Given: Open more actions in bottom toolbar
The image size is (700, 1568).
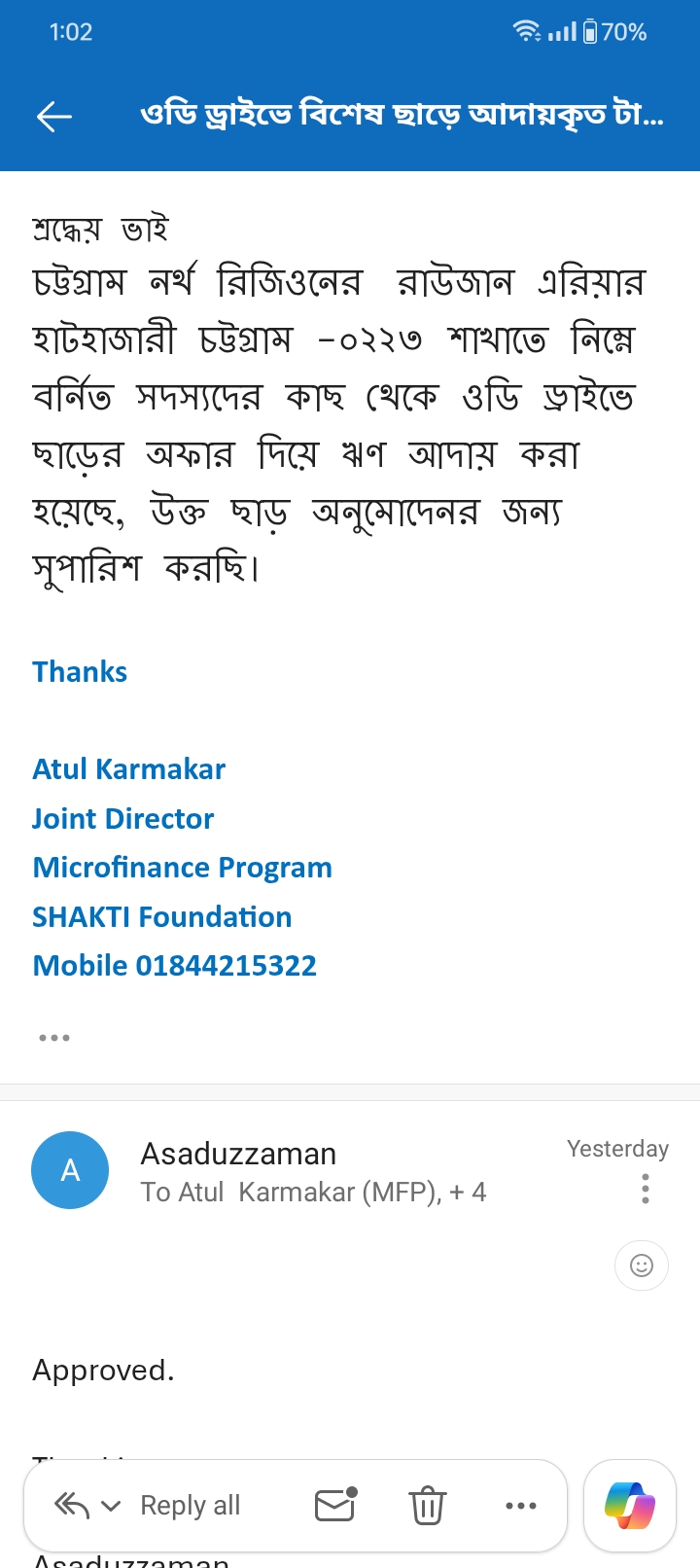Looking at the screenshot, I should [x=521, y=1506].
